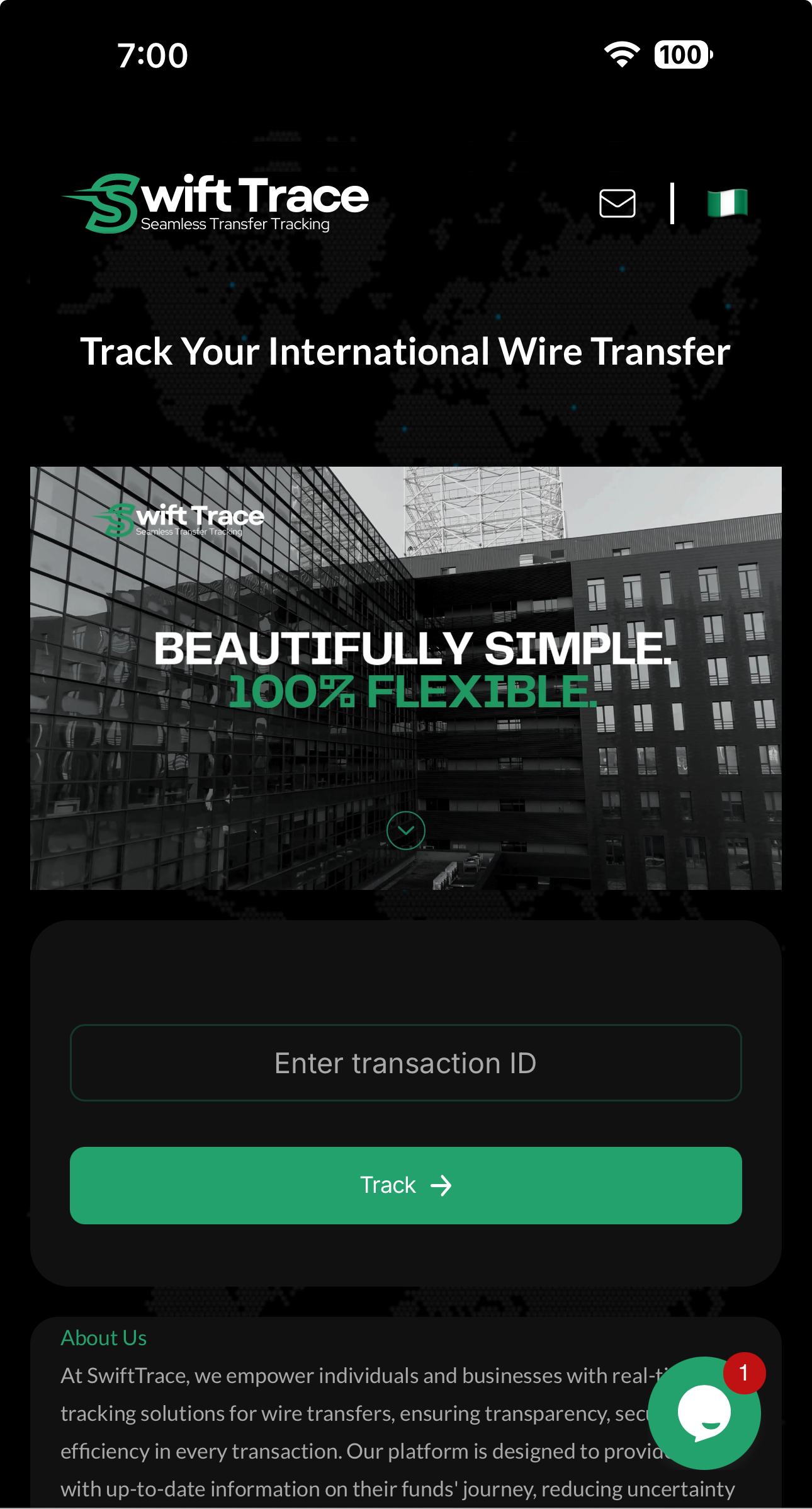Open the mail envelope icon
Viewport: 812px width, 1509px height.
[x=617, y=203]
